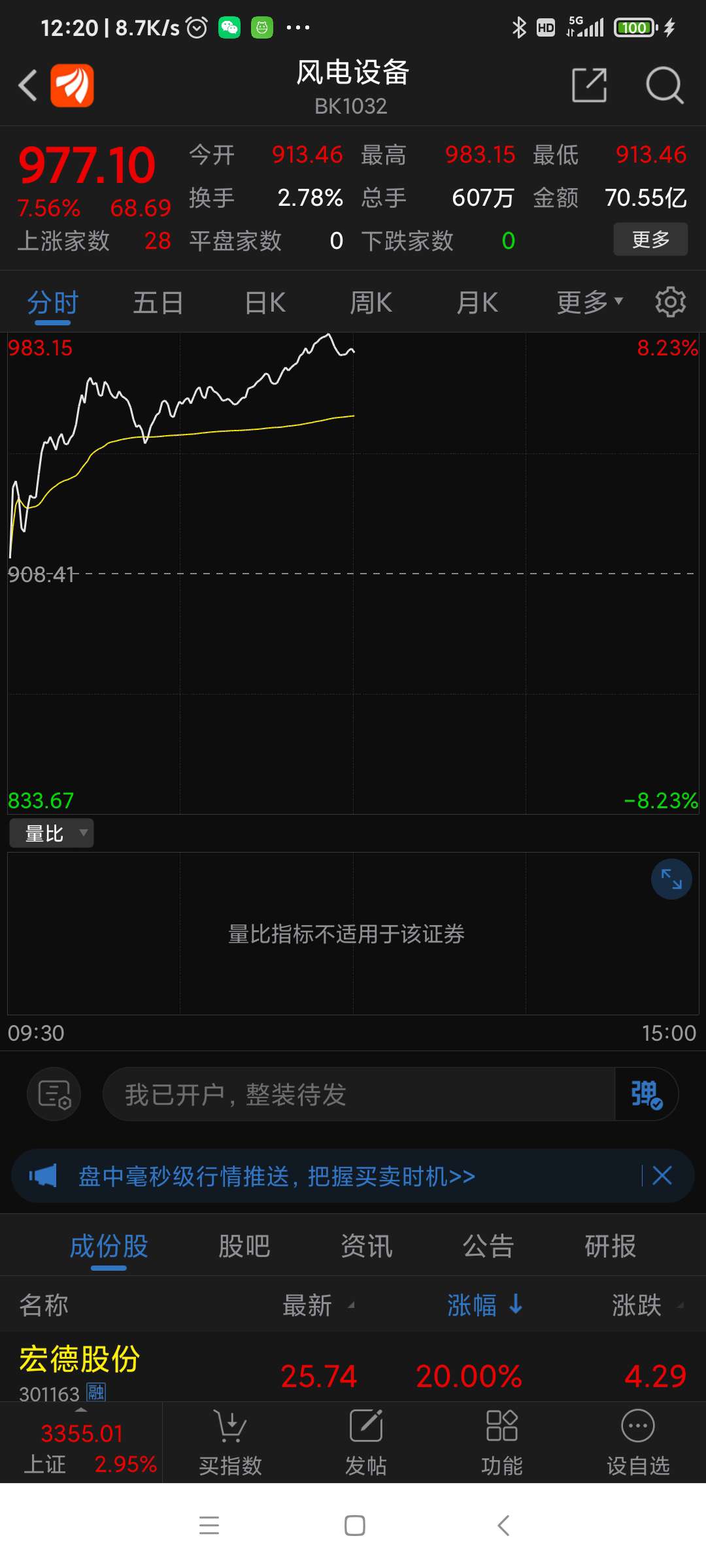Open chart settings gear

(x=671, y=302)
